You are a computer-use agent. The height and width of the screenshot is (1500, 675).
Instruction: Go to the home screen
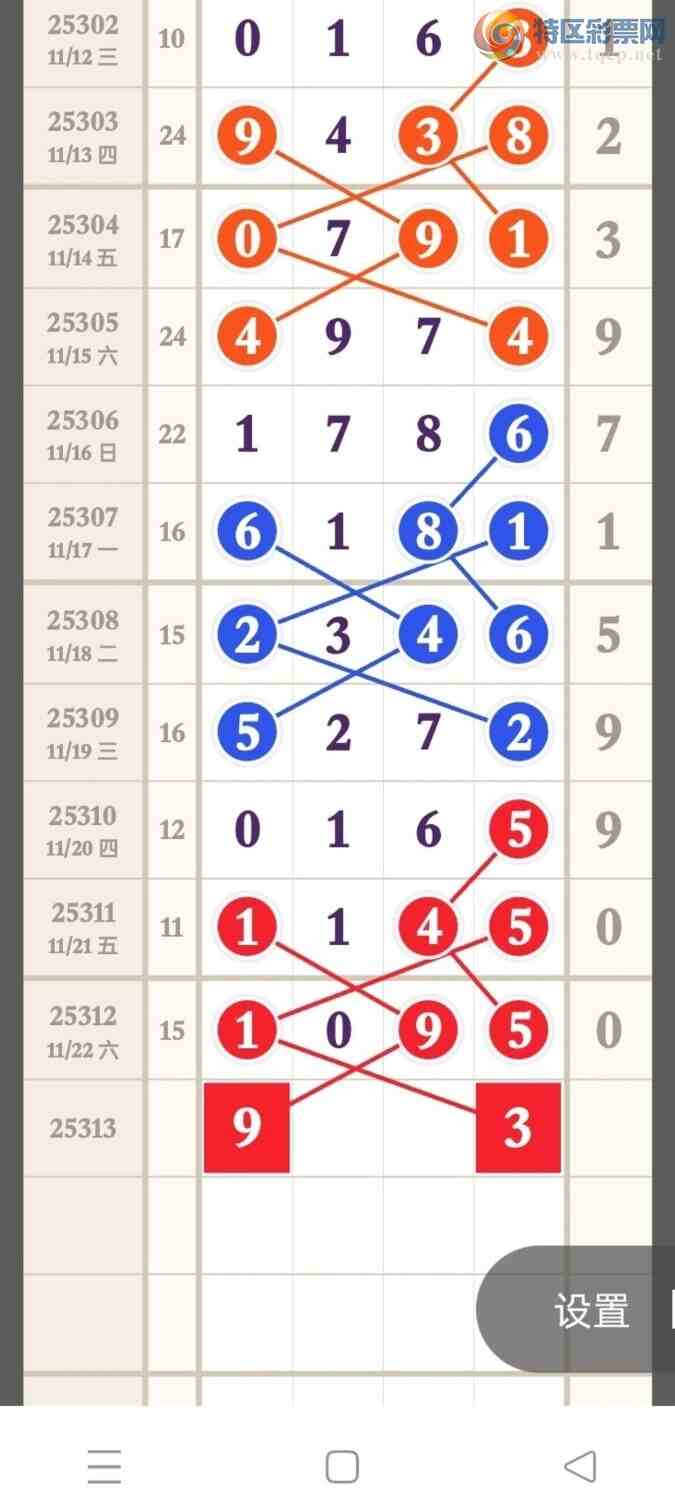pyautogui.click(x=342, y=1467)
